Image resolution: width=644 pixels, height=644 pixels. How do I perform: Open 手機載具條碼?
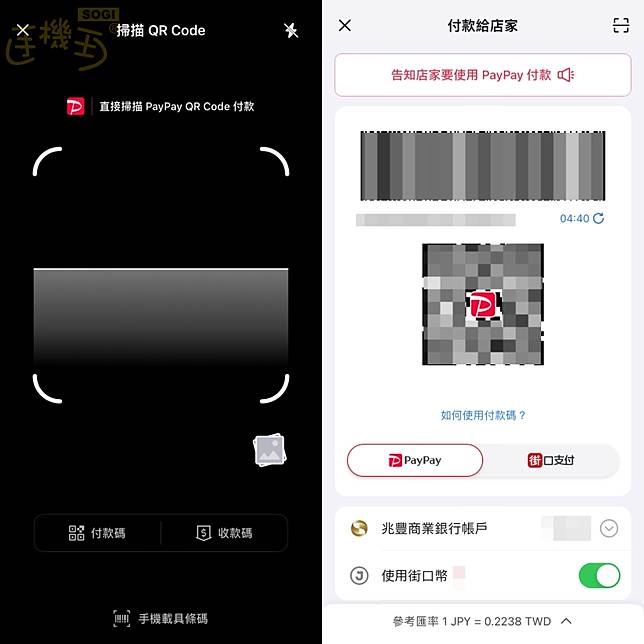point(161,618)
